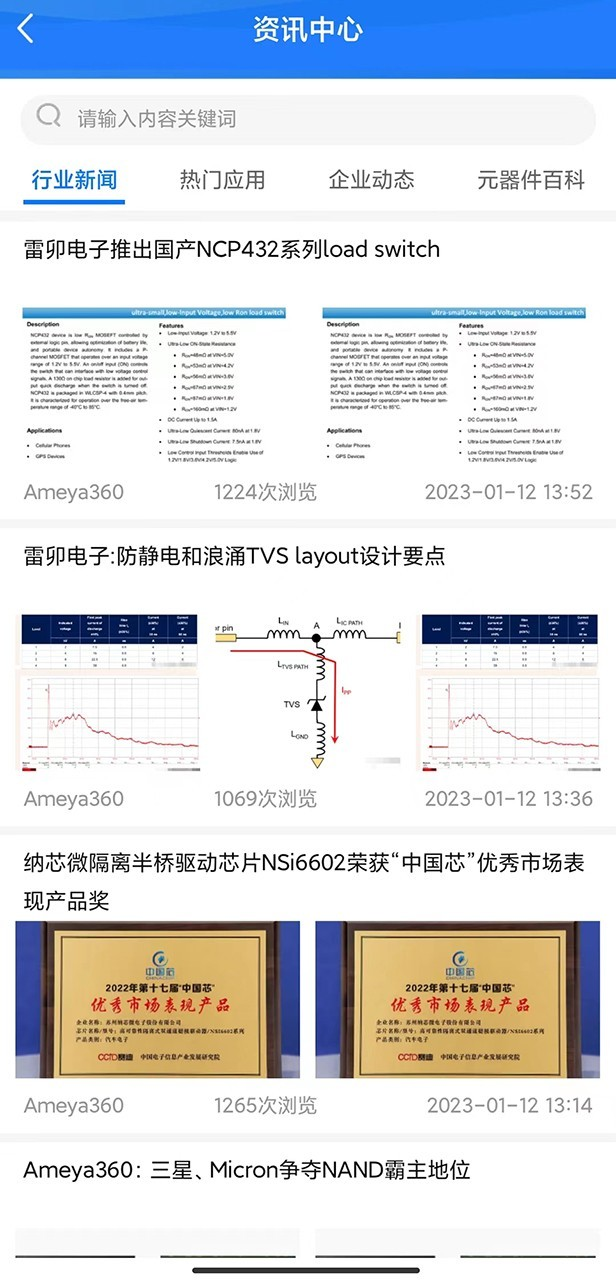The width and height of the screenshot is (616, 1283).
Task: Open the NCP432 load switch article
Action: [232, 249]
